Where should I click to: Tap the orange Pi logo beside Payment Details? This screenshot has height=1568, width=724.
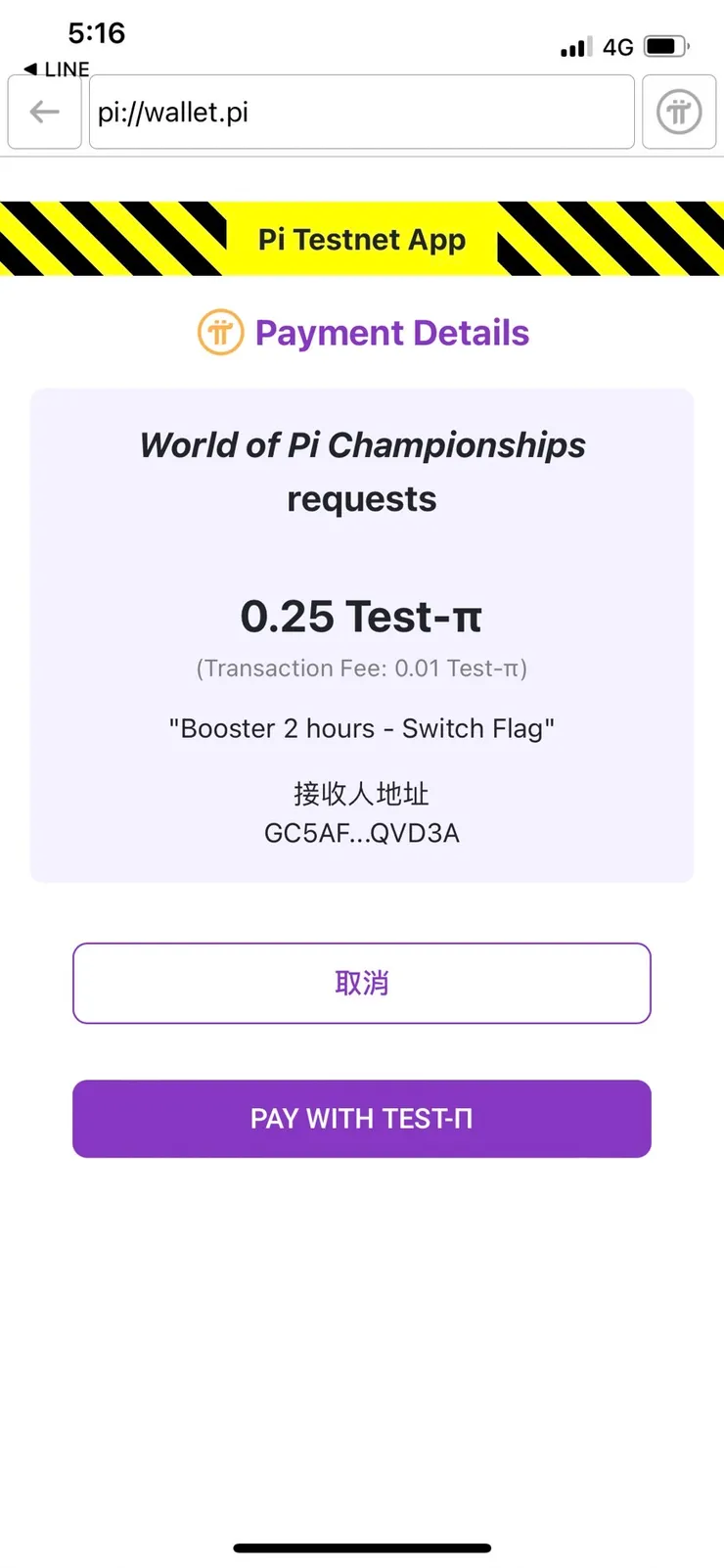[220, 333]
